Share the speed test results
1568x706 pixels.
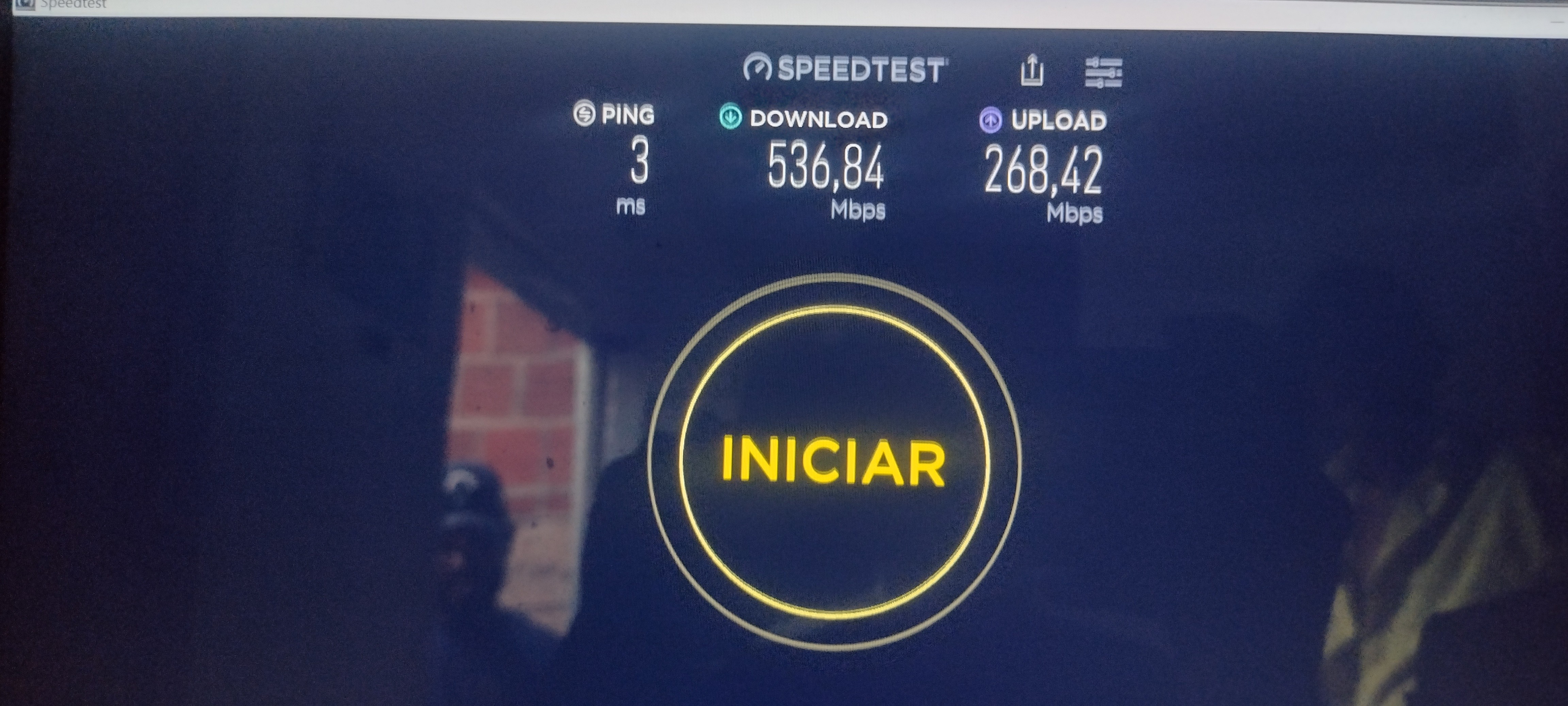[x=1032, y=71]
